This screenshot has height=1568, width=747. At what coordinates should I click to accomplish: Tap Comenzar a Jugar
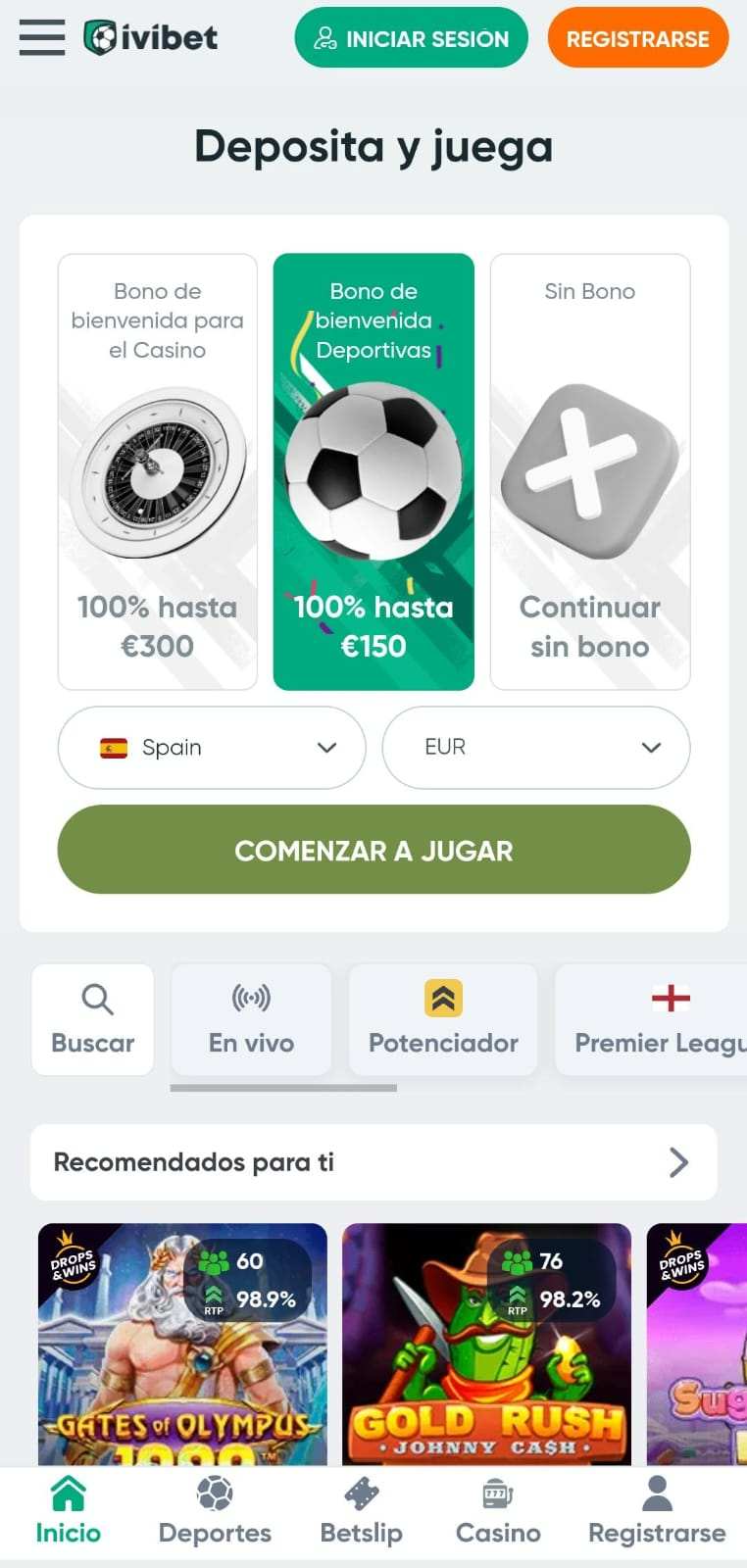[x=373, y=850]
